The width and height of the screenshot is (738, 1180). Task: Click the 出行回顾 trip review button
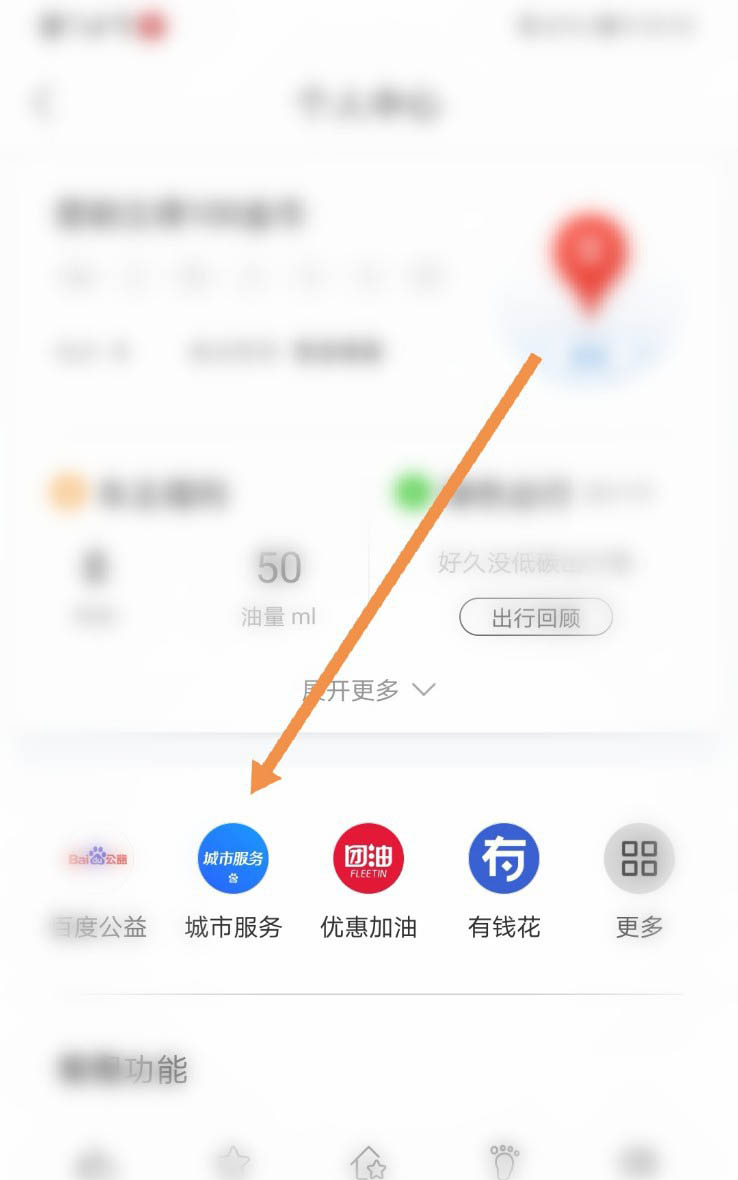tap(535, 617)
